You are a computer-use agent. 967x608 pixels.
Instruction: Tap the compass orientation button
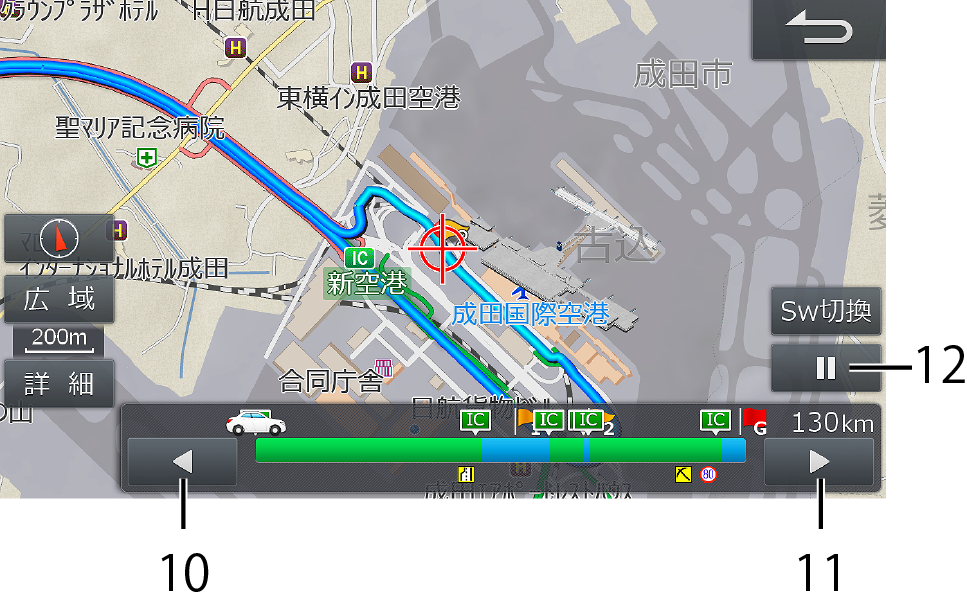[59, 238]
